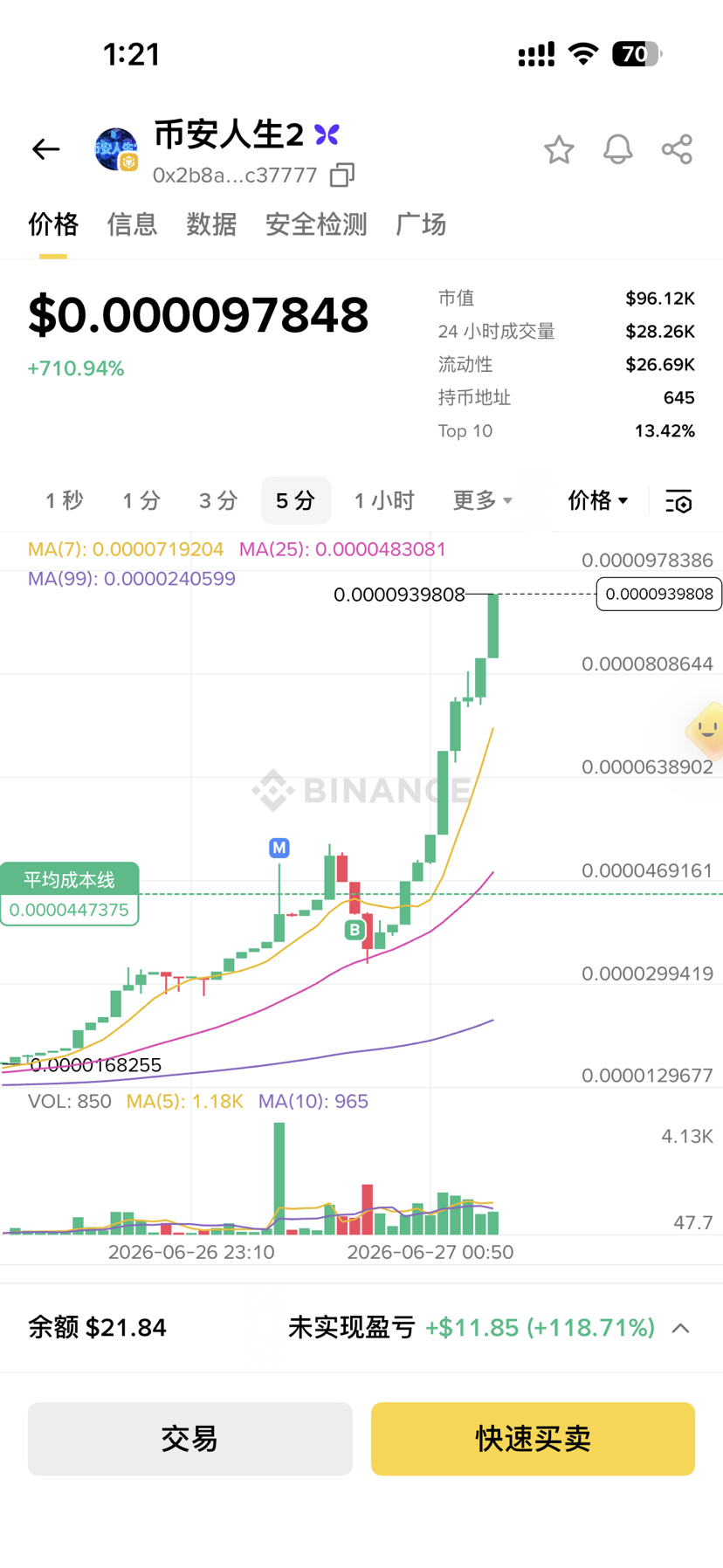
Task: Tap the 交易 button
Action: tap(190, 1439)
